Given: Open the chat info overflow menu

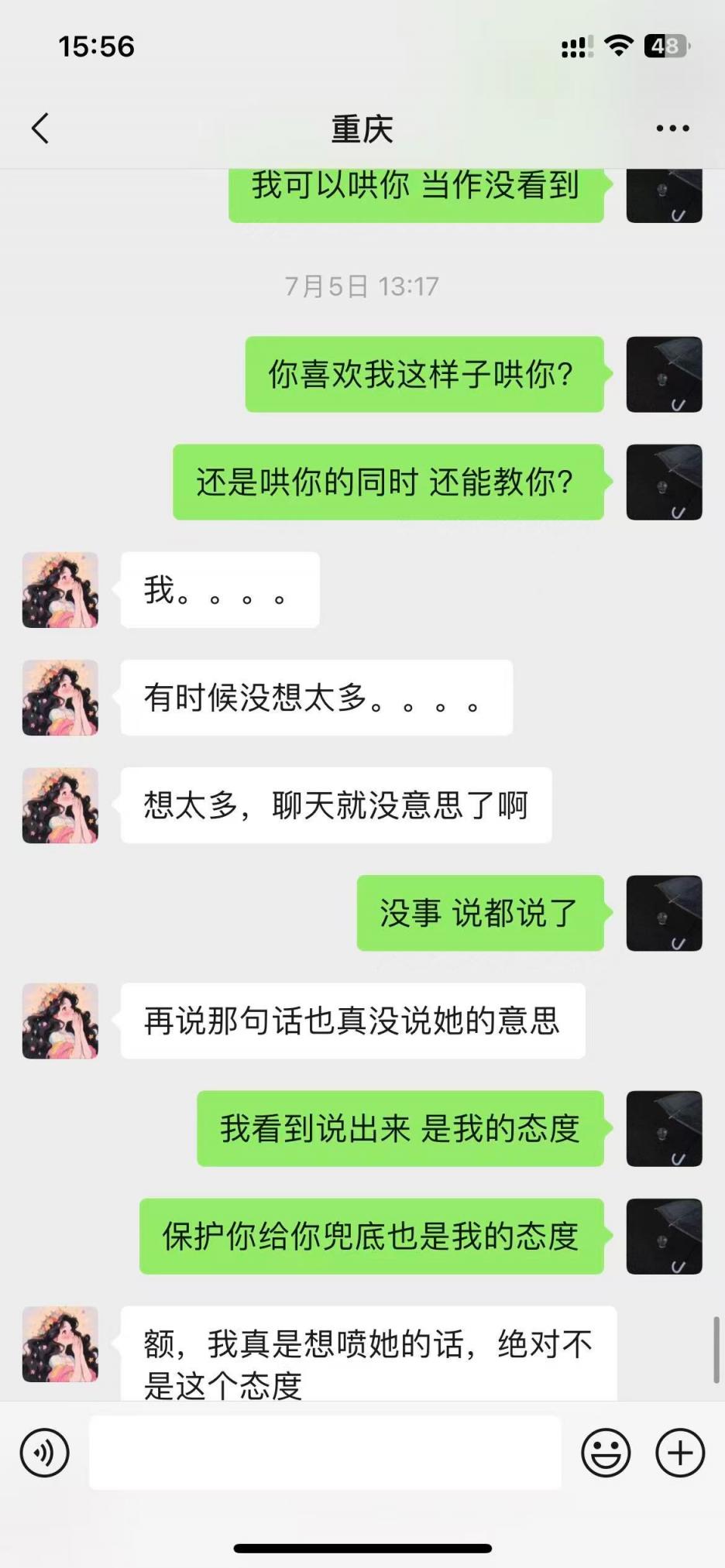Looking at the screenshot, I should point(672,129).
